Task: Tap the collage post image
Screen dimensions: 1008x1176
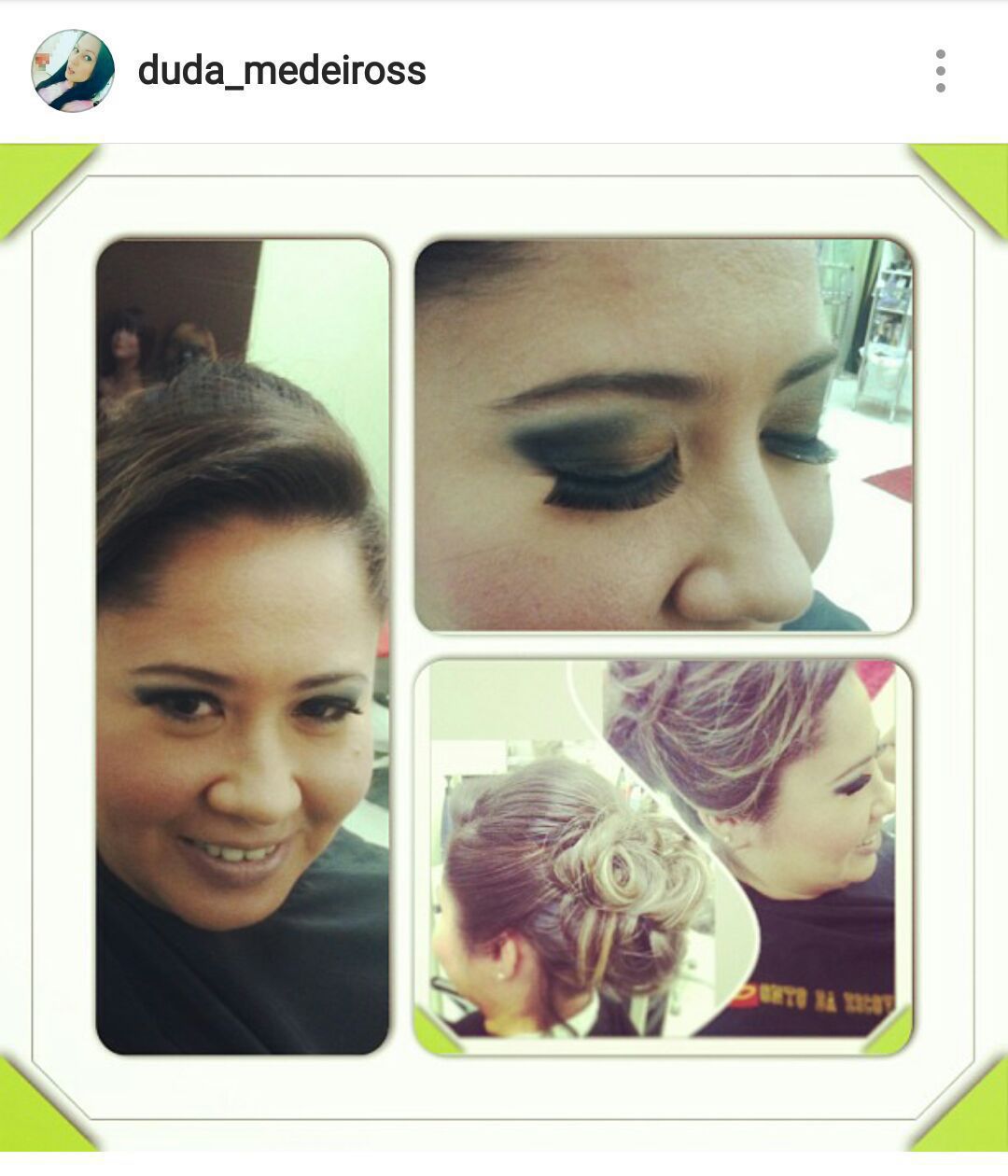Action: coord(504,646)
